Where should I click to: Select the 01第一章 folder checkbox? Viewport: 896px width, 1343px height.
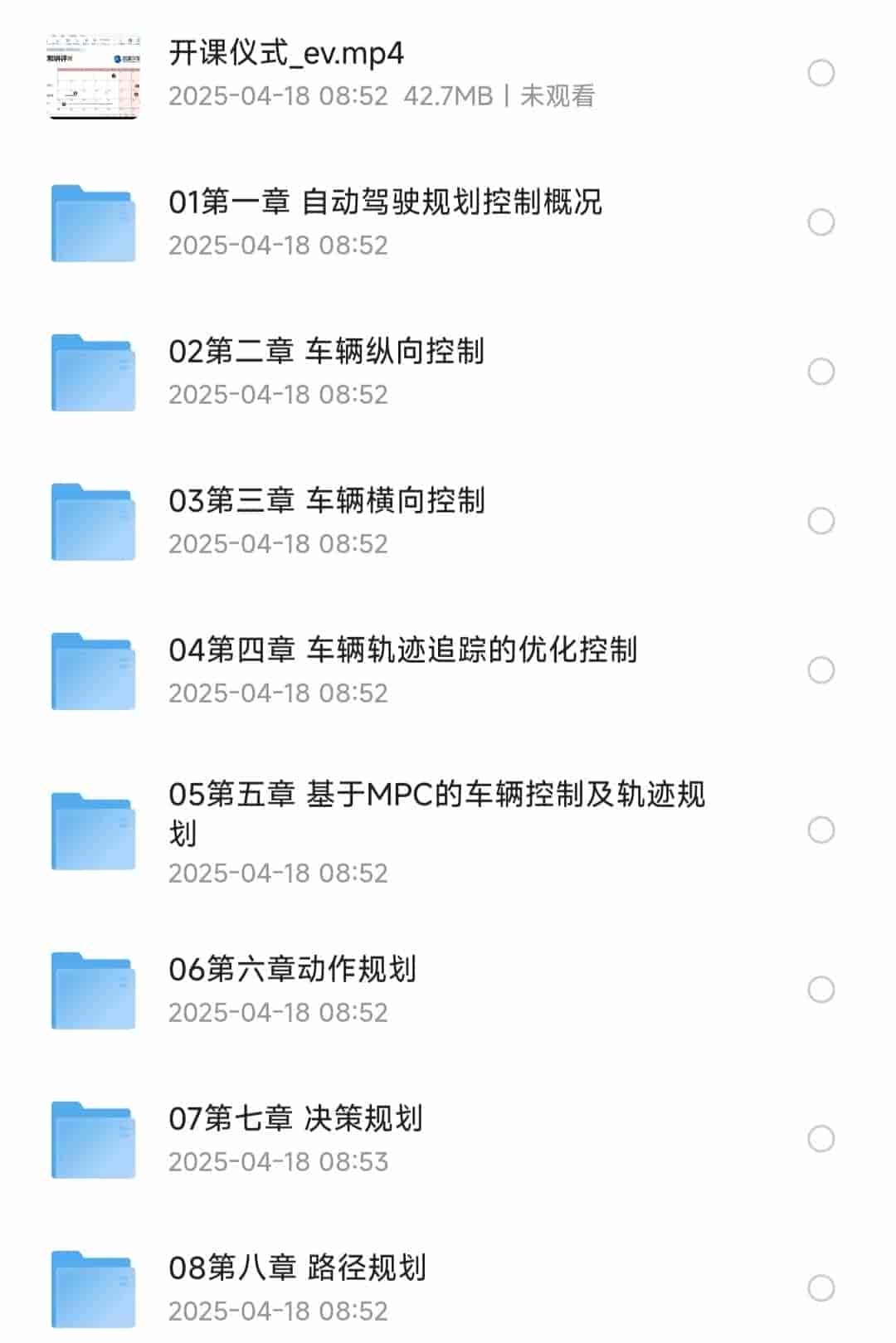821,222
